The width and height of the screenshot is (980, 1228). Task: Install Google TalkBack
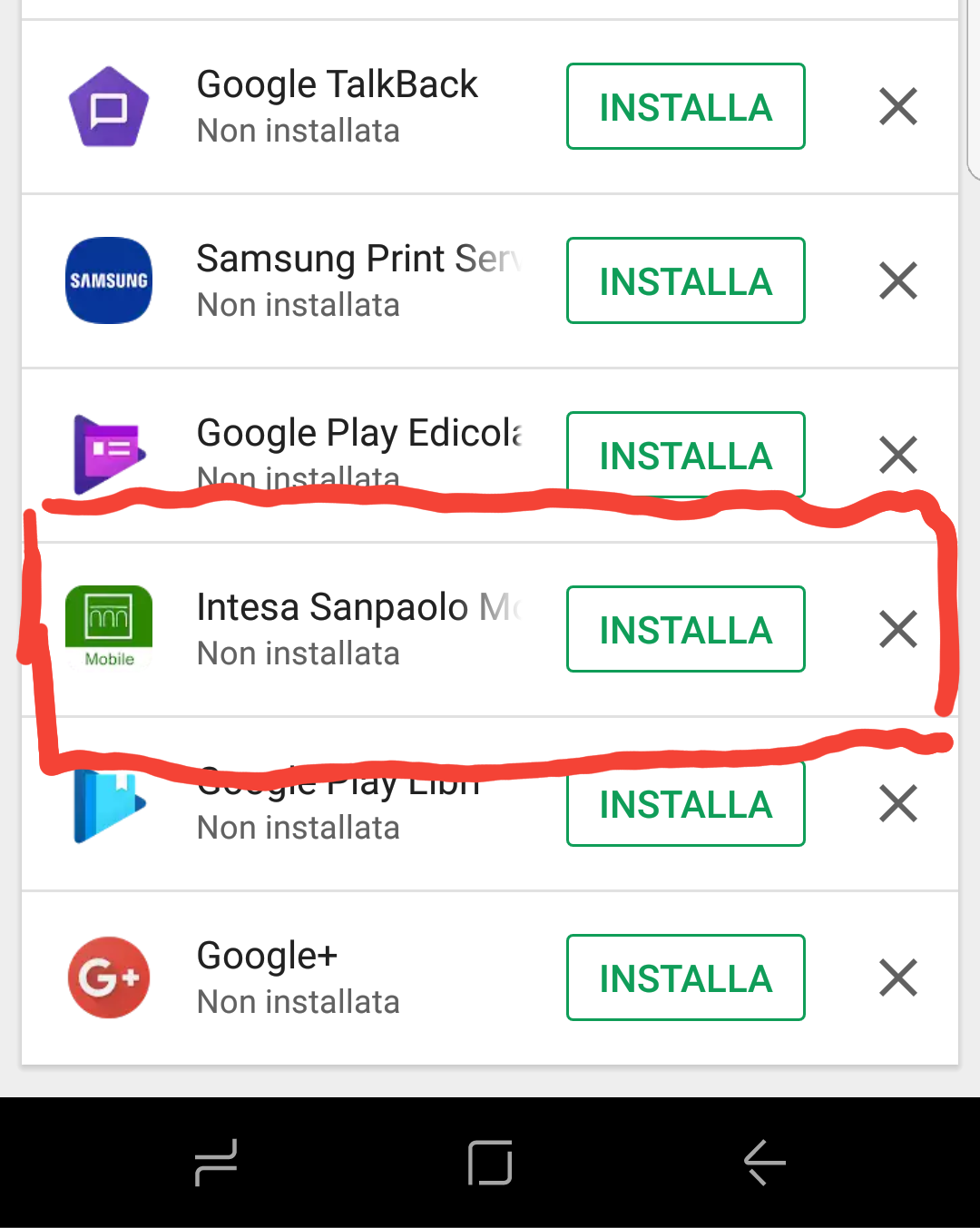[x=685, y=107]
